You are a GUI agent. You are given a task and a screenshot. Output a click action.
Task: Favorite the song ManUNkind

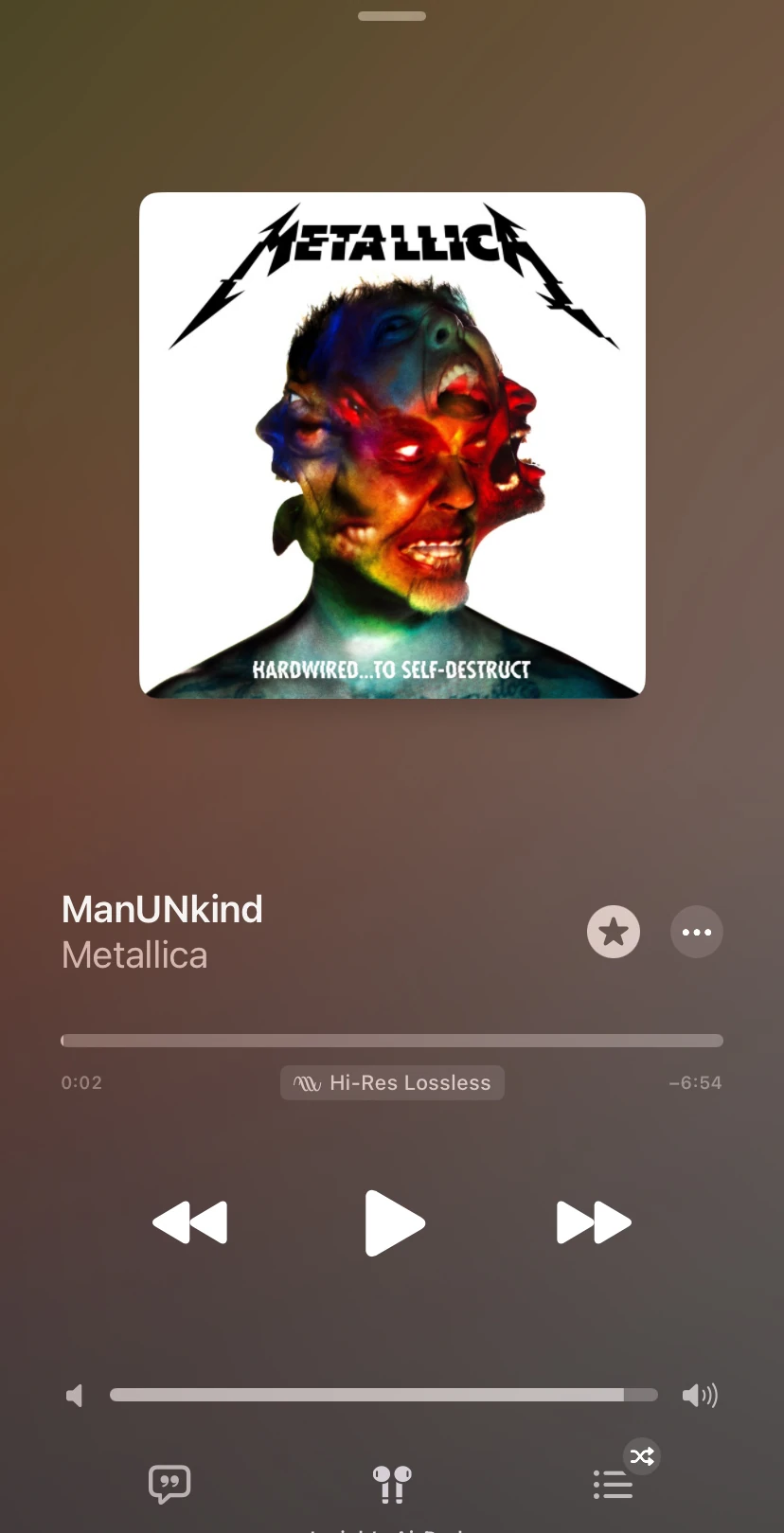[x=613, y=932]
